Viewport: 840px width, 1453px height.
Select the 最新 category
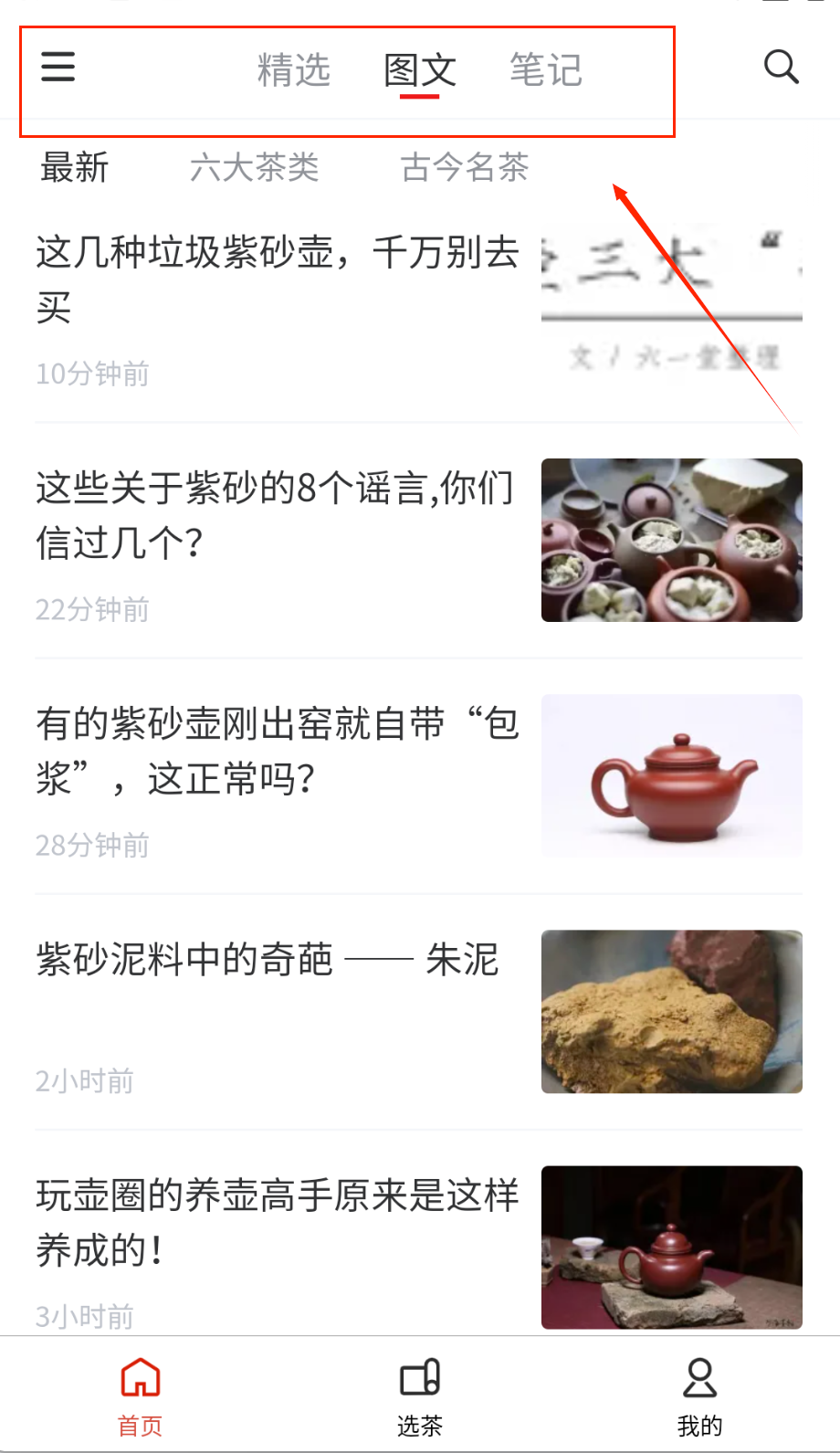pos(74,168)
